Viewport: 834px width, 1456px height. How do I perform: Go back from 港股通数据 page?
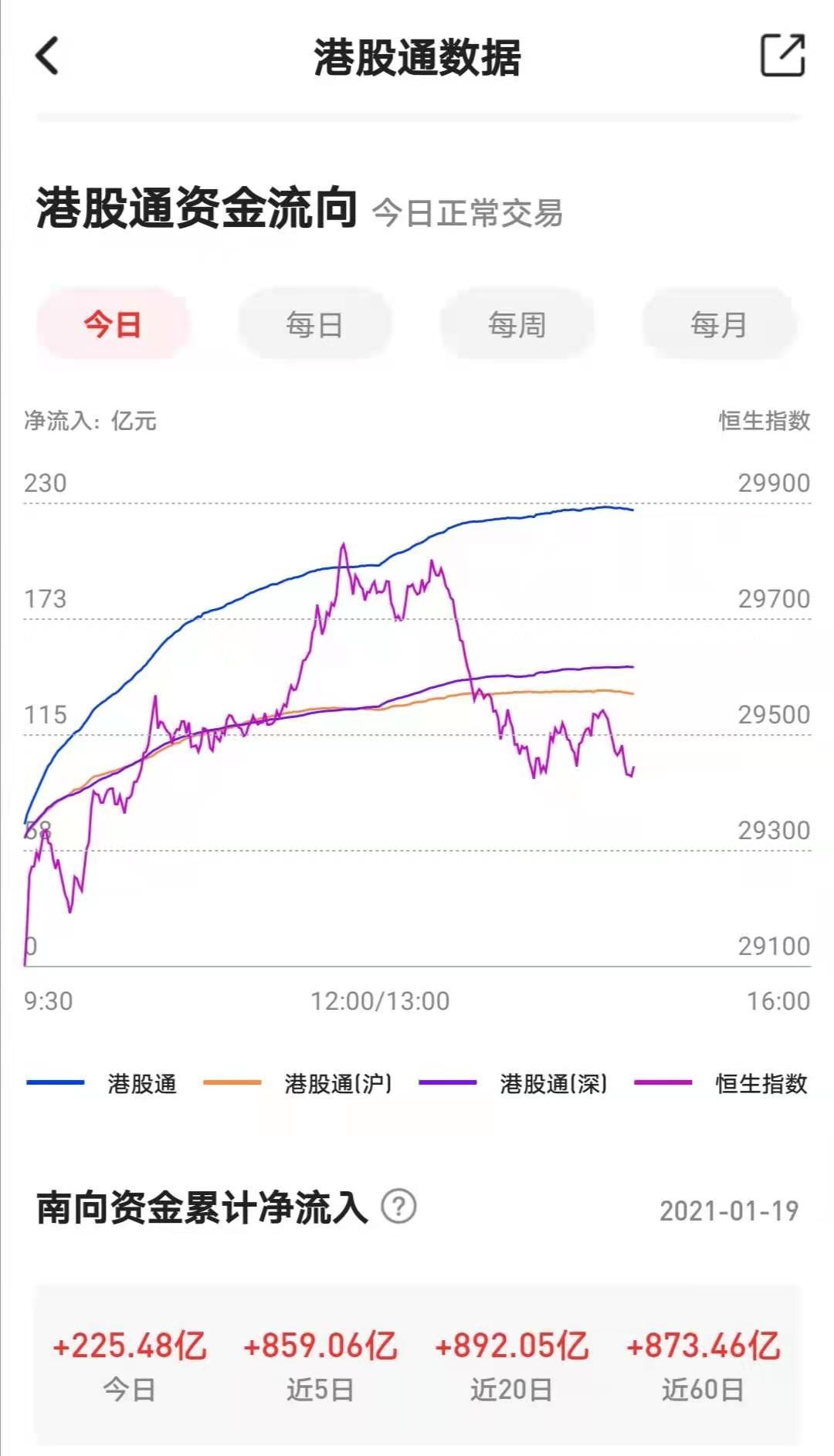[48, 56]
